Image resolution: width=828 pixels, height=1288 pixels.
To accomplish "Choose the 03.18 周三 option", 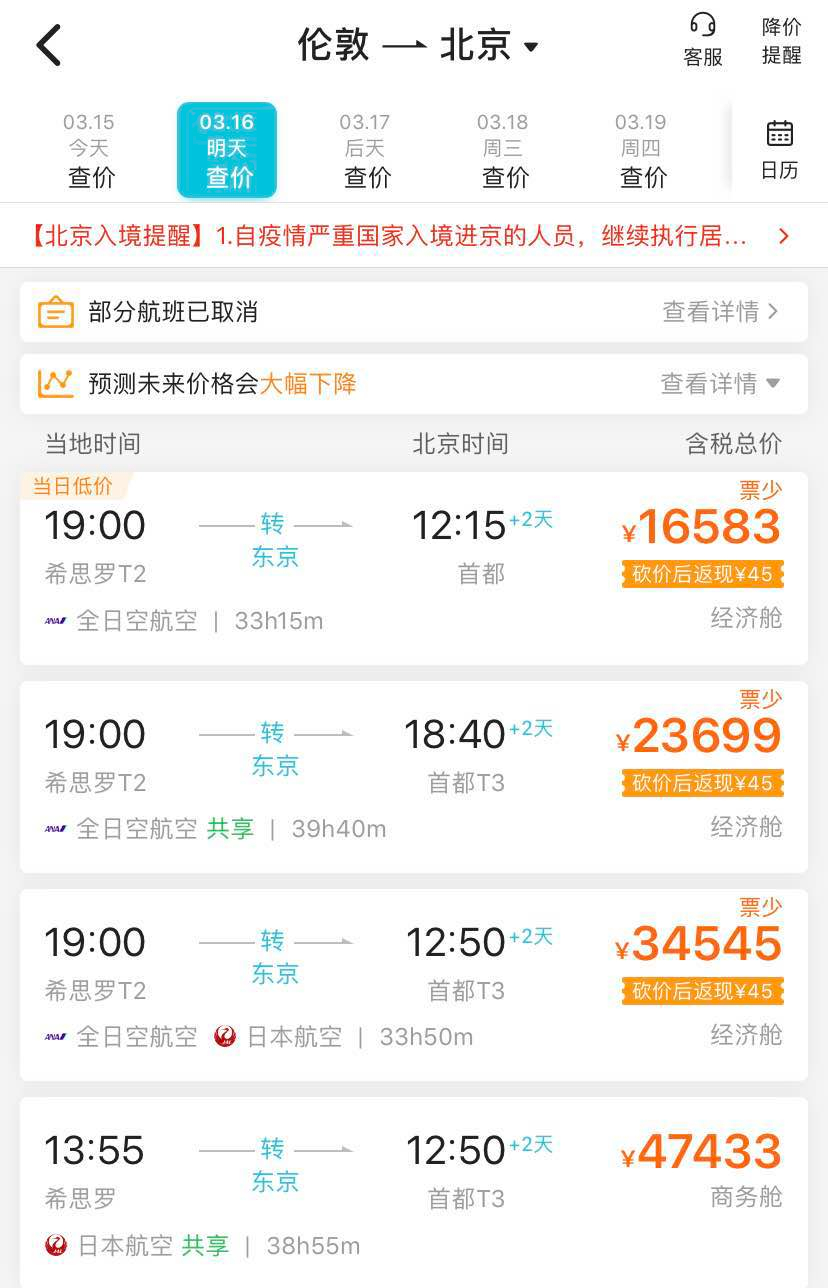I will [503, 149].
